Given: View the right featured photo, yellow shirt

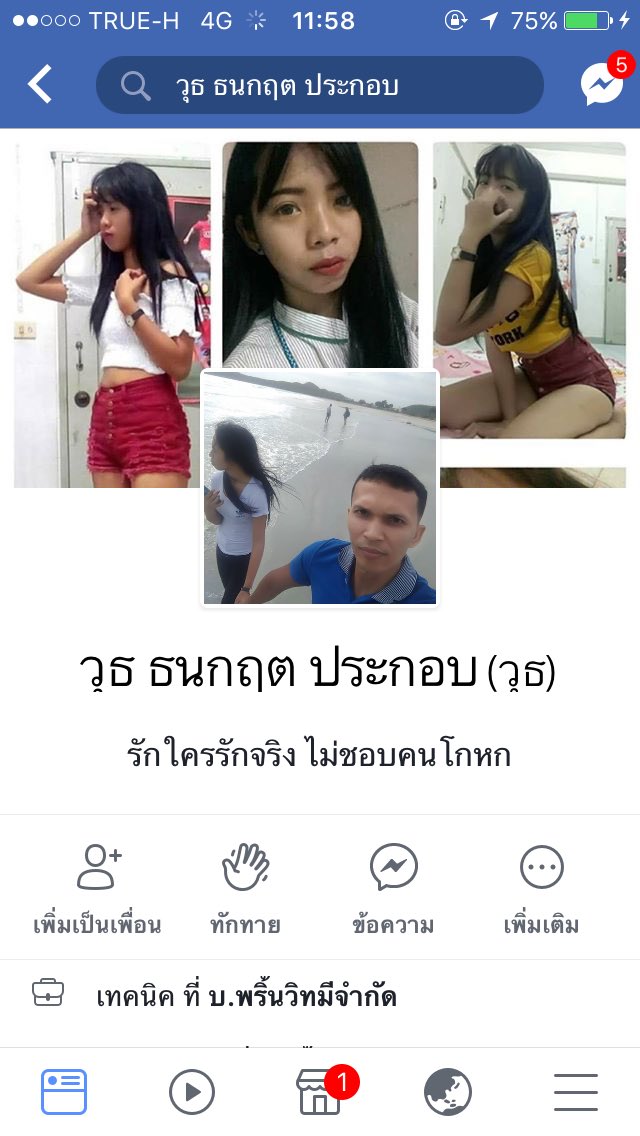Looking at the screenshot, I should click(530, 290).
